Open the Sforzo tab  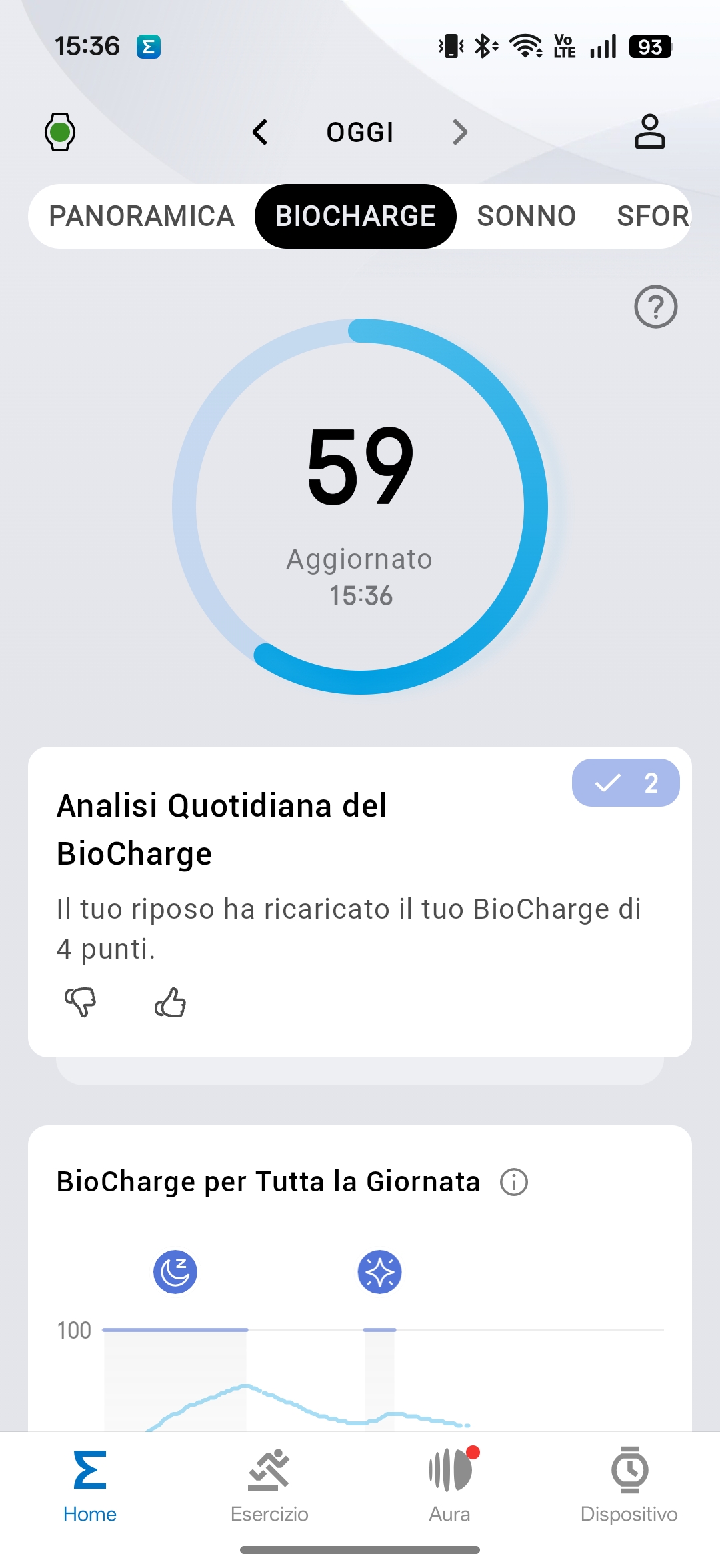pos(653,216)
